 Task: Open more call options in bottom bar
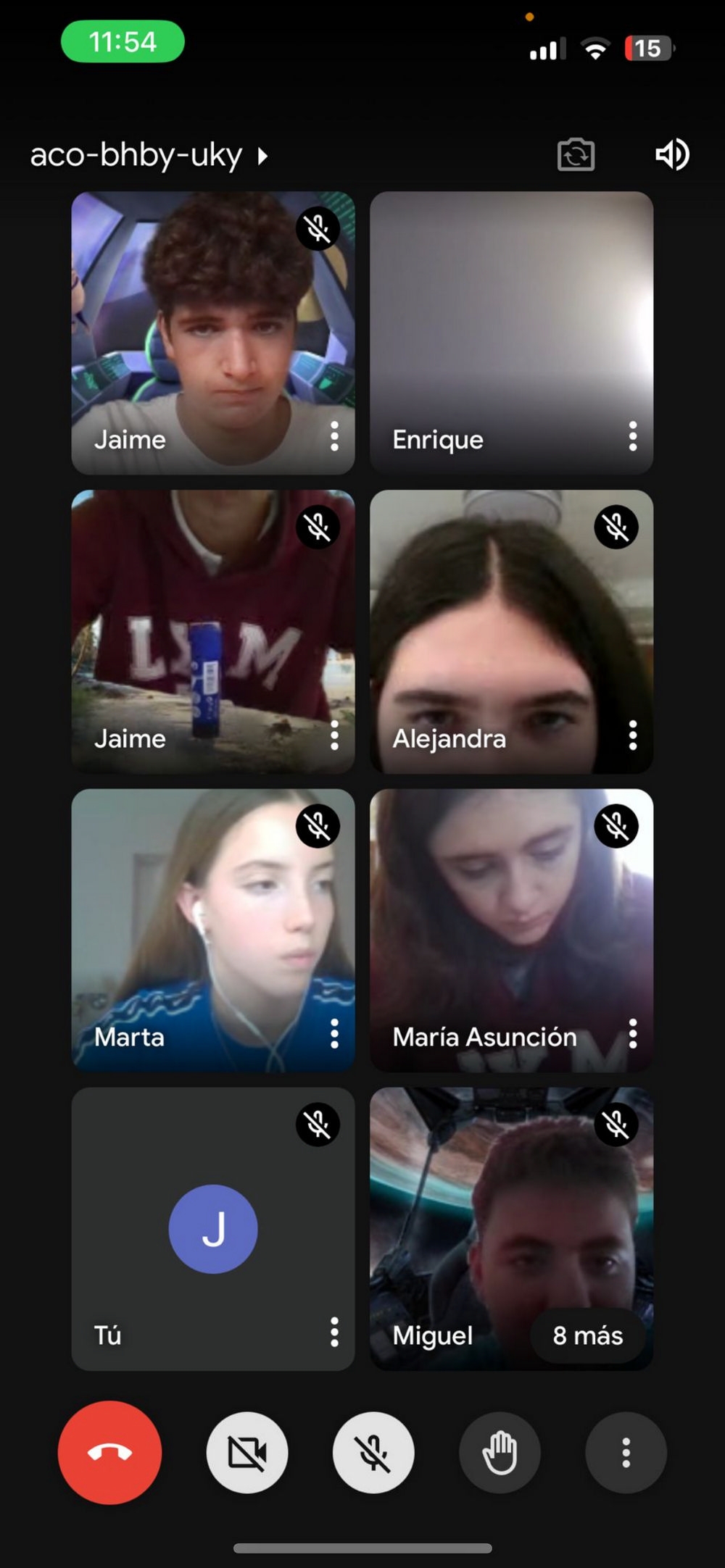(x=626, y=1452)
